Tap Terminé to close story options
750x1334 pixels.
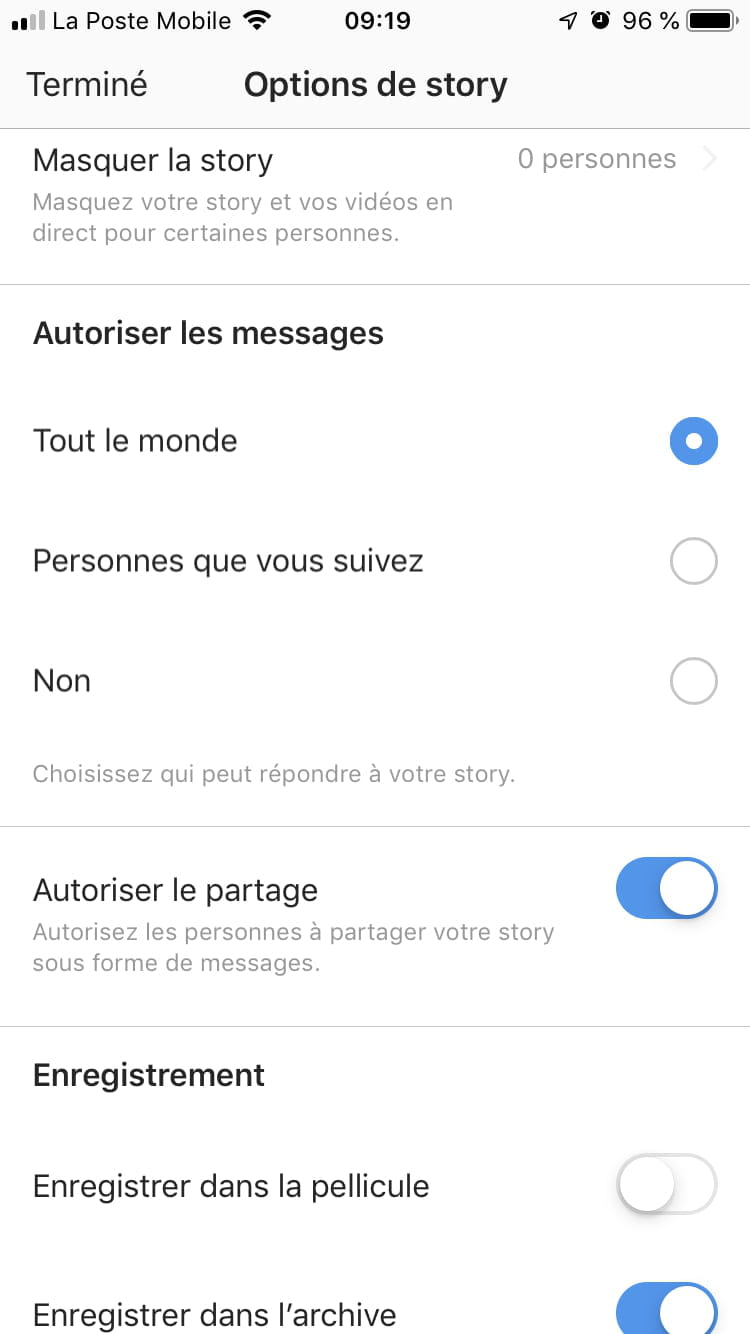(87, 85)
